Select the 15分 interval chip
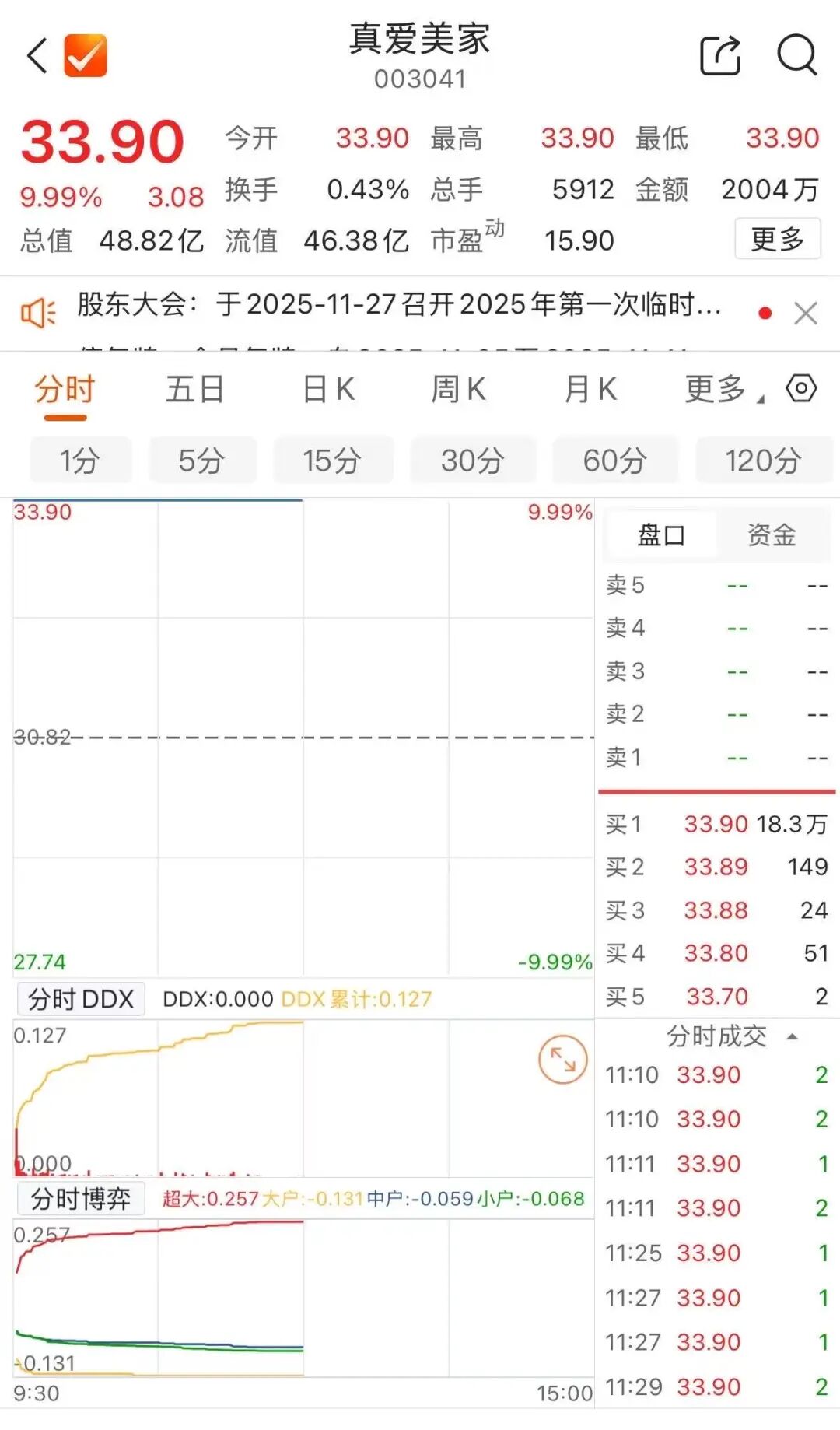Screen dimensions: 840x1430 pos(332,461)
